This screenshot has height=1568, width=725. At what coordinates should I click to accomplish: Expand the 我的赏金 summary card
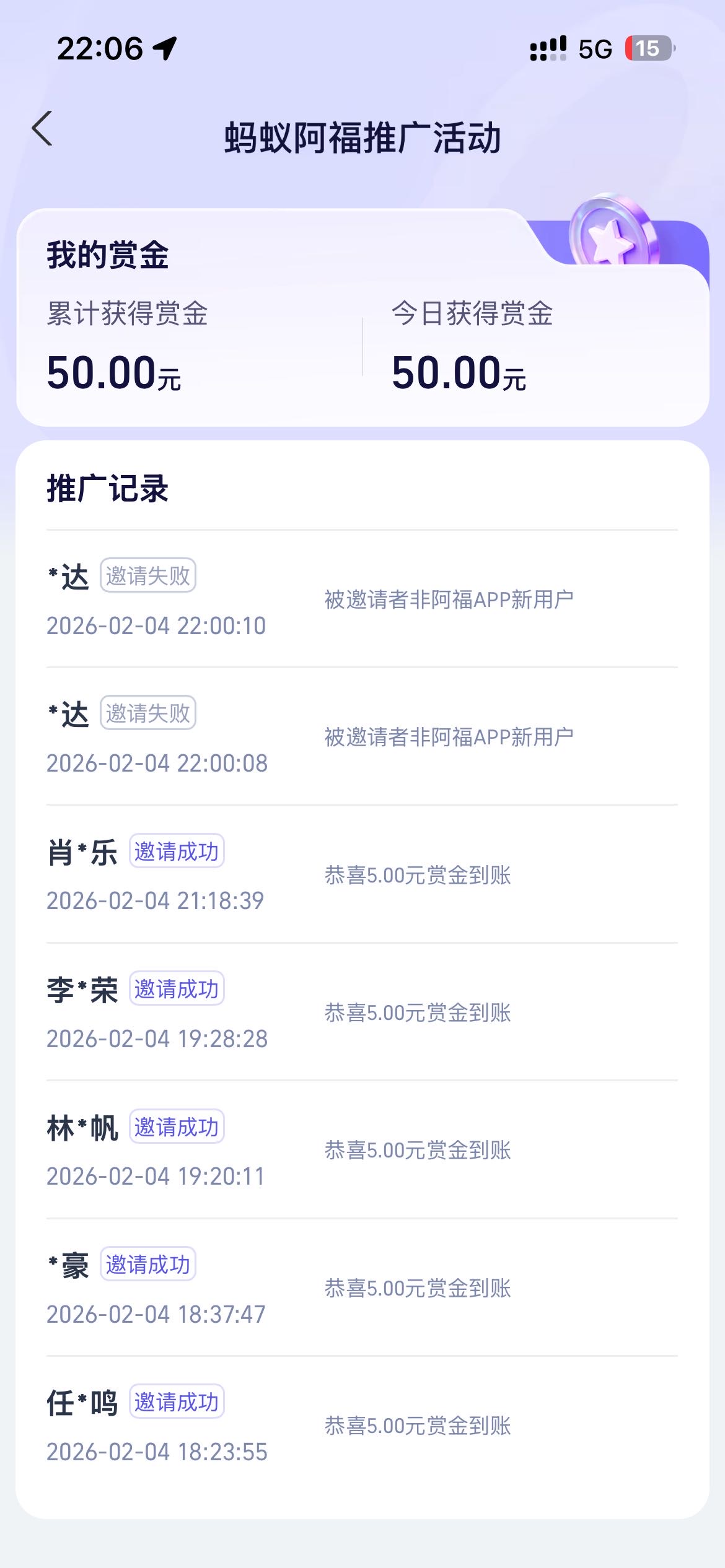coord(362,316)
